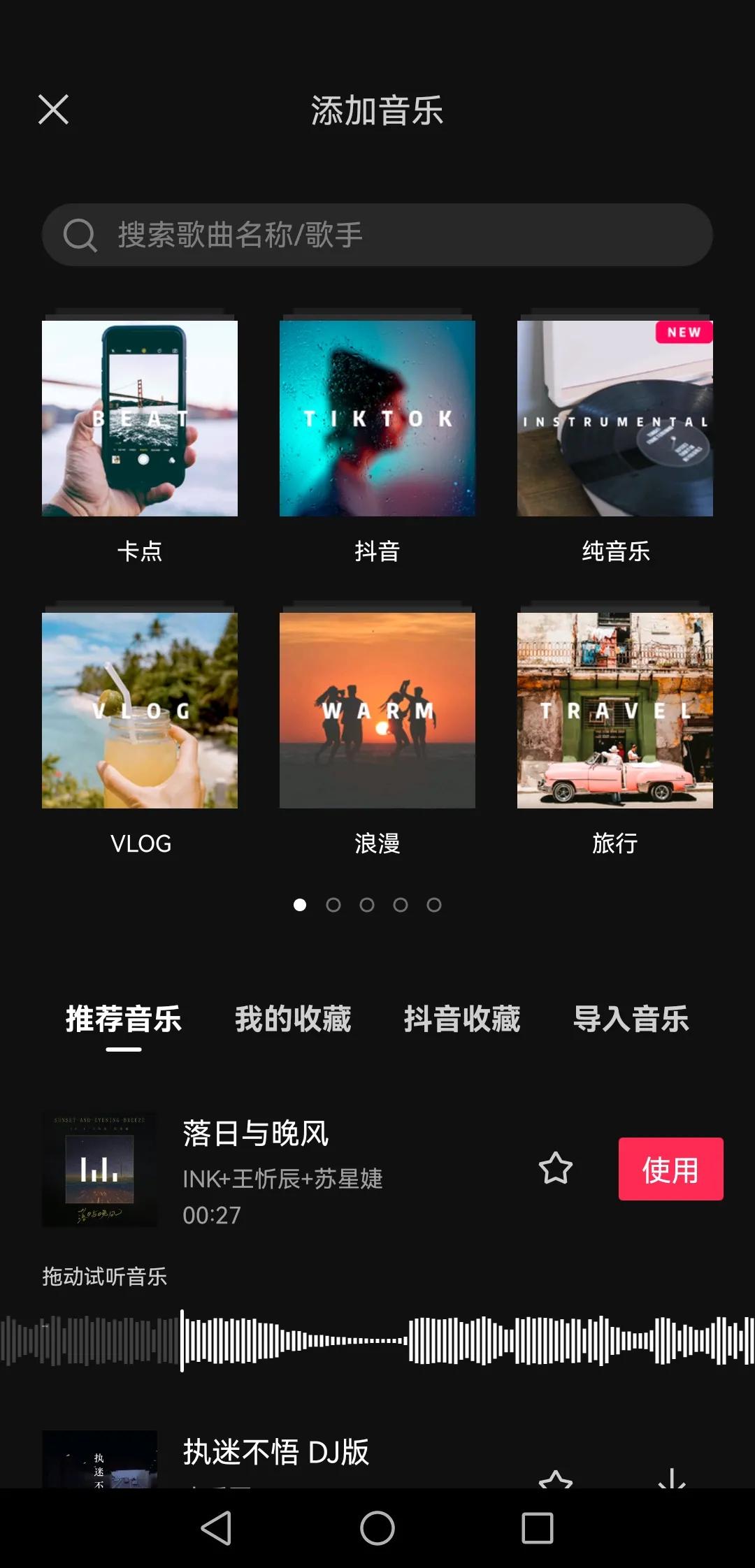Close the 添加音乐 panel

(x=54, y=110)
